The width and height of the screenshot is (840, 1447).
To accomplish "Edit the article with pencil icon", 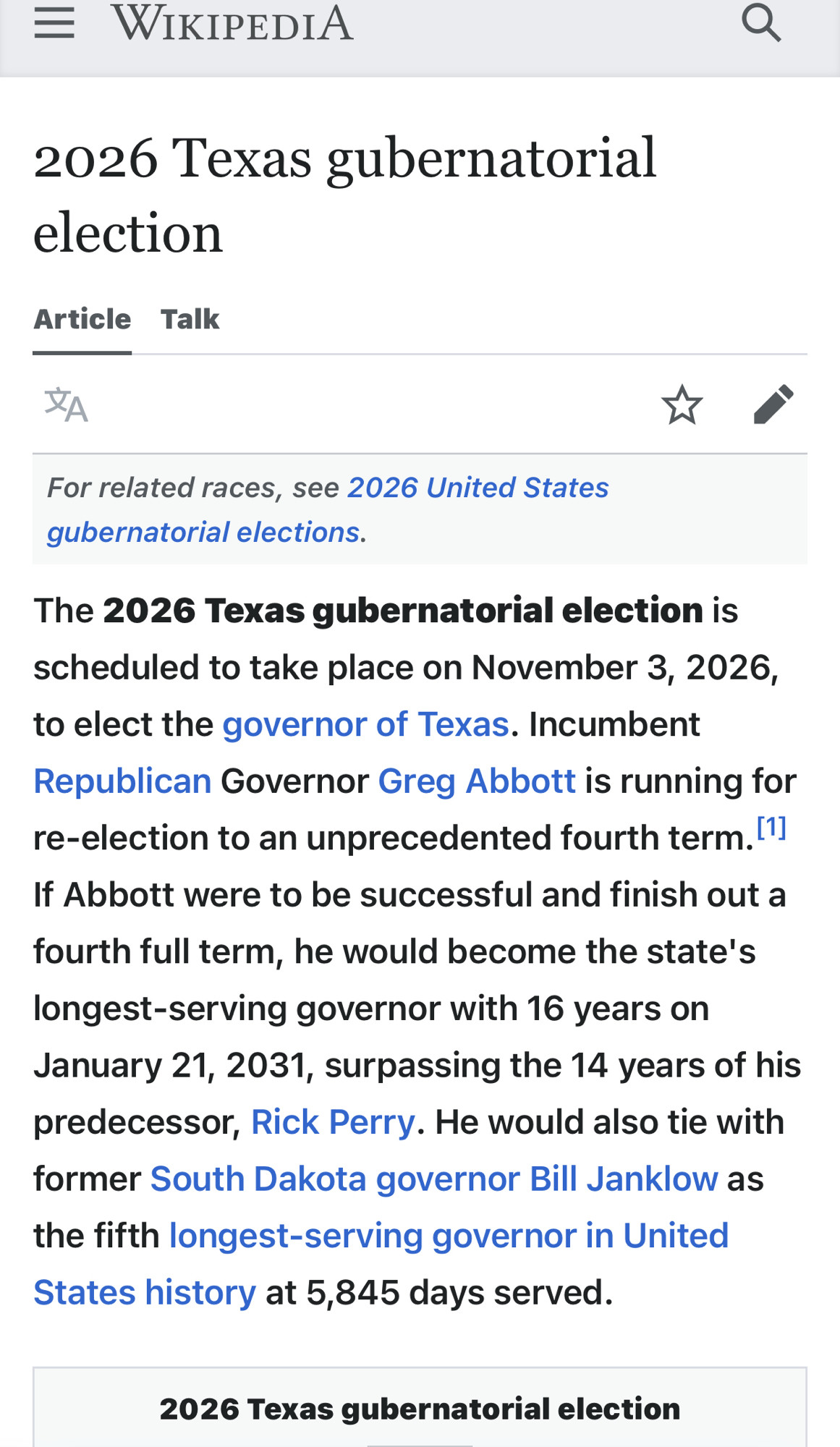I will tap(773, 404).
